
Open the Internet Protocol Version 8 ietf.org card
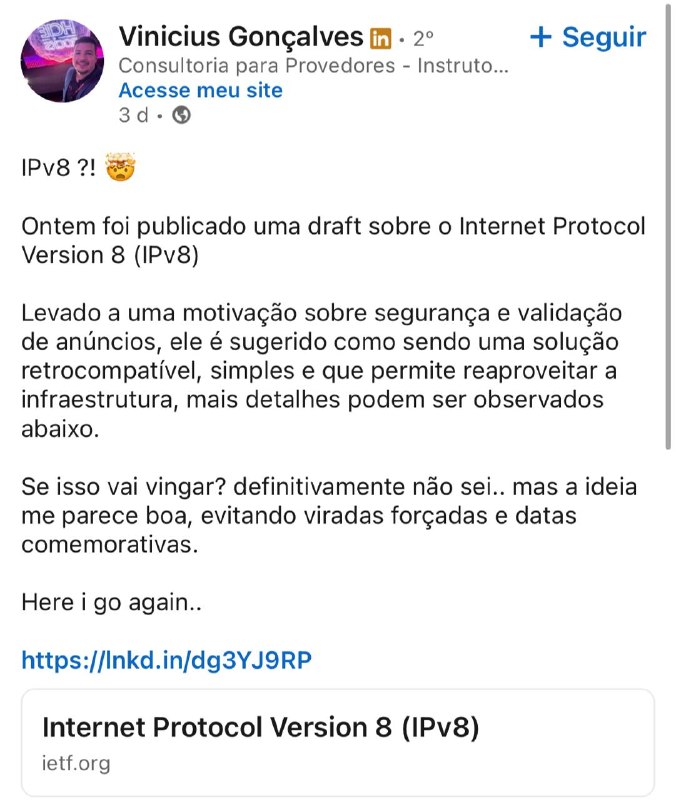click(337, 742)
